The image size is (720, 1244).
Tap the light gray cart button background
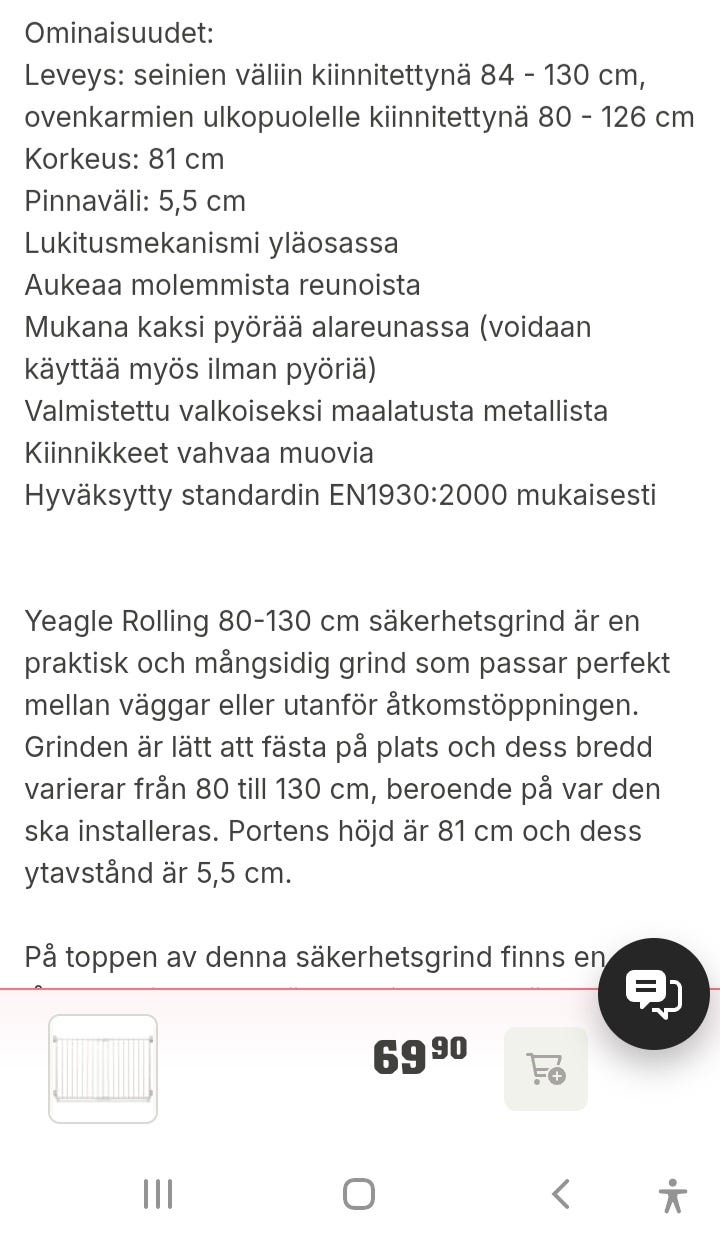coord(546,1068)
